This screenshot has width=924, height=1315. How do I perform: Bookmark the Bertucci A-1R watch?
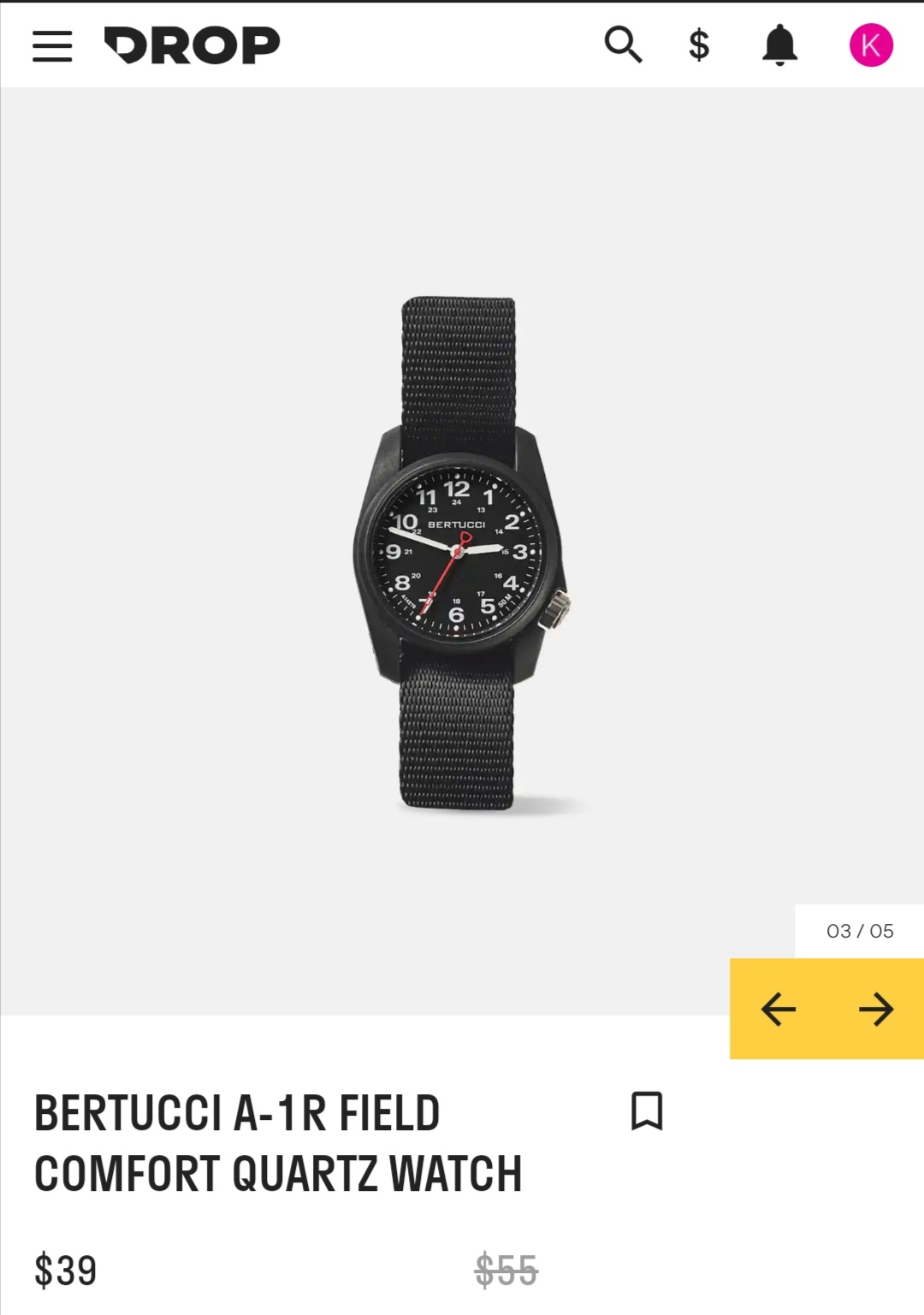pyautogui.click(x=647, y=1111)
